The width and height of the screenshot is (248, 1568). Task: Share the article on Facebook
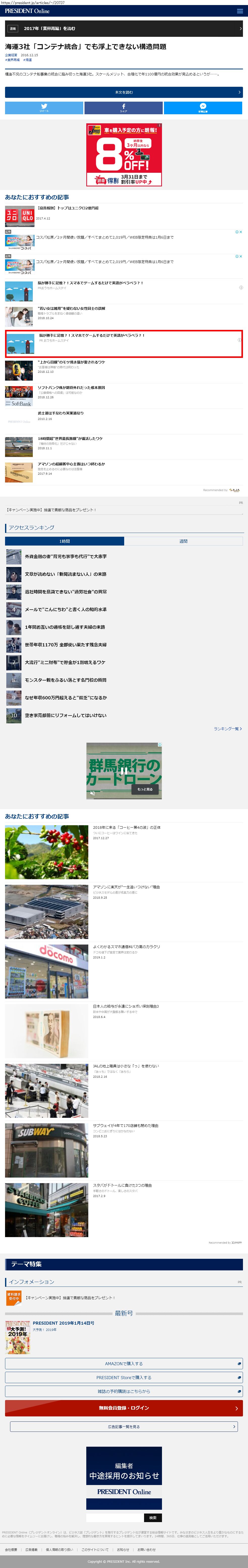(x=123, y=108)
